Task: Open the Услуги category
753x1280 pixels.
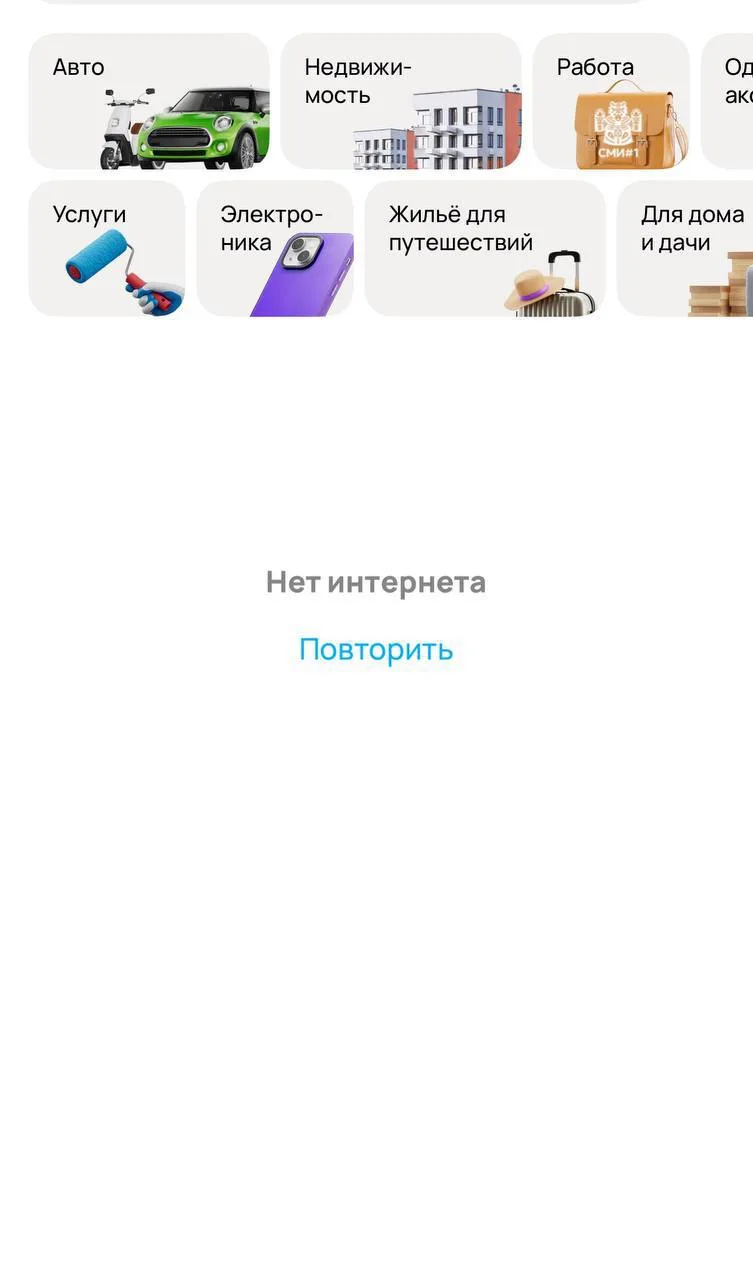Action: coord(107,248)
